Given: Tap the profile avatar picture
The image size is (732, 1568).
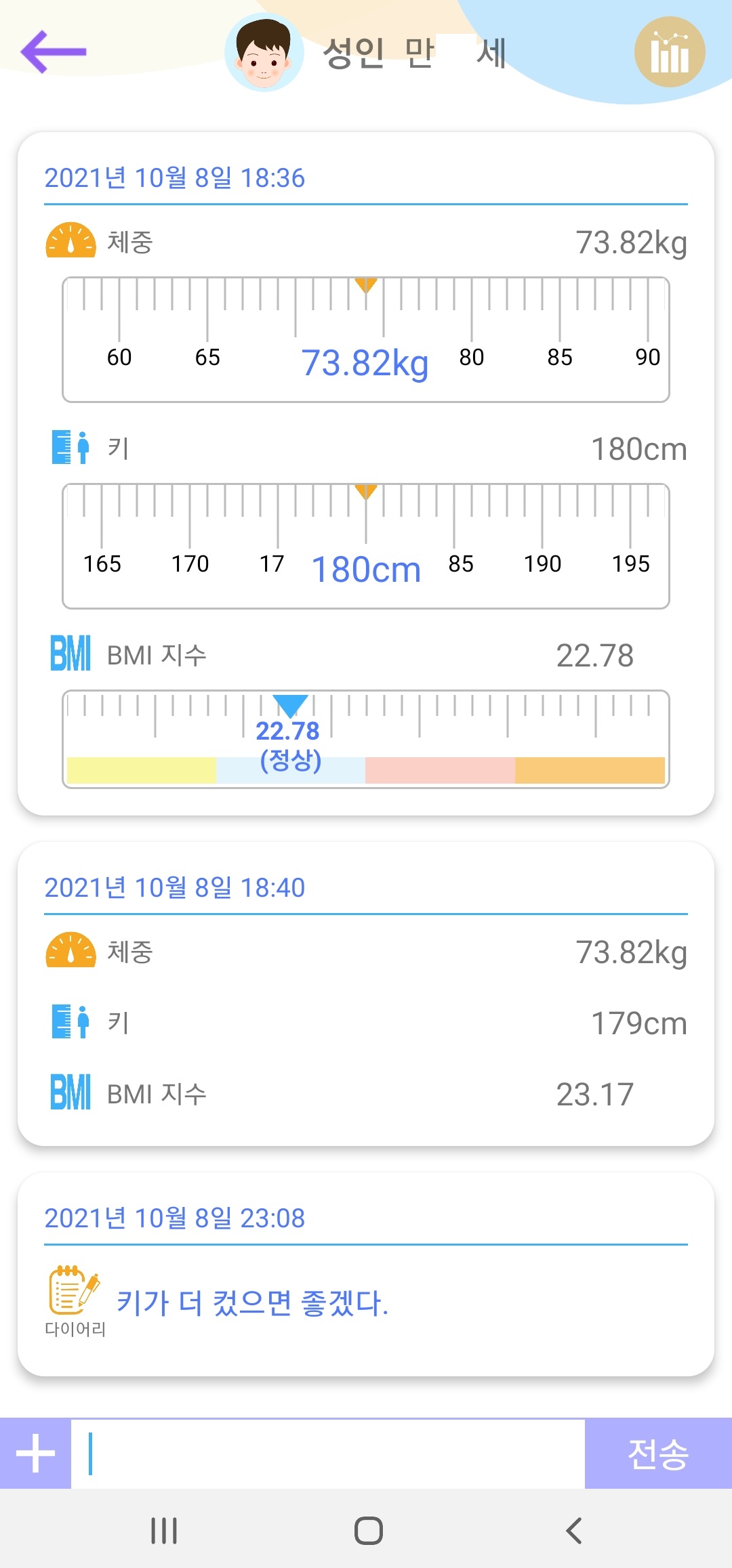Looking at the screenshot, I should point(264,52).
